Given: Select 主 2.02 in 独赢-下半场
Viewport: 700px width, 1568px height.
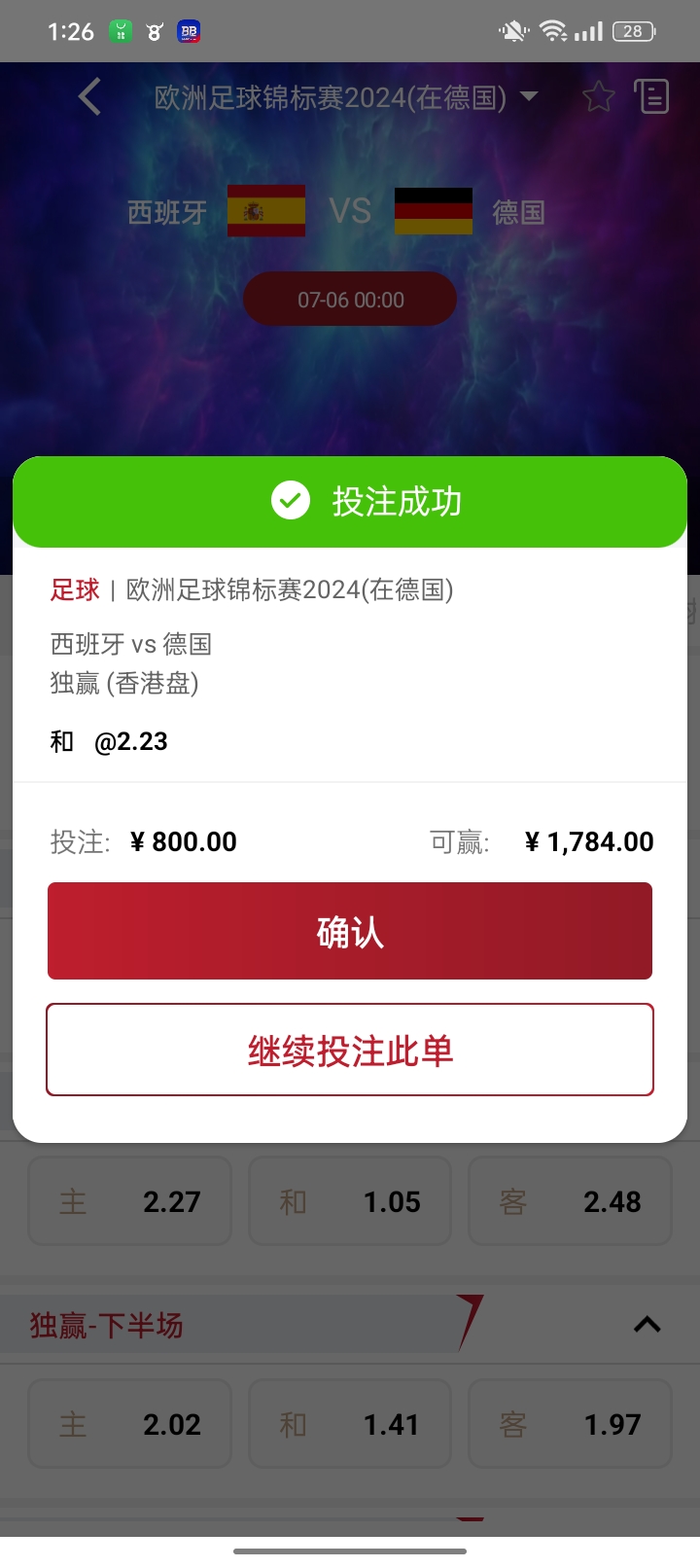Looking at the screenshot, I should [129, 1424].
